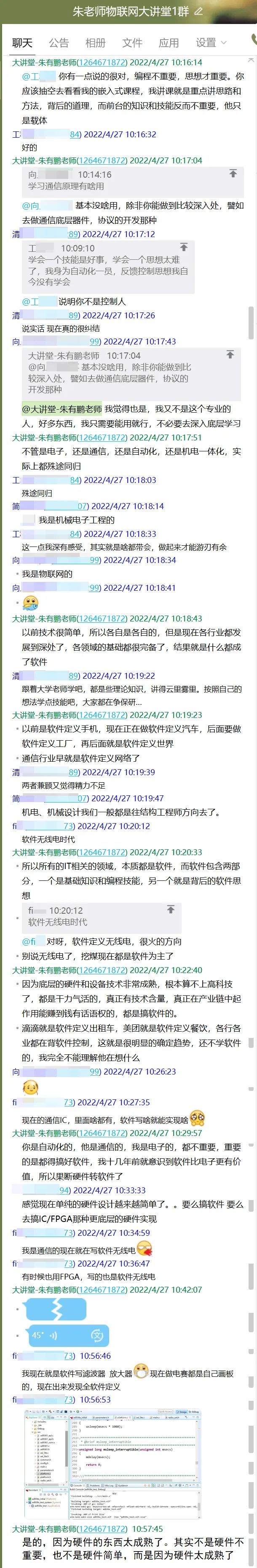
Task: Jump to quoted message 软件无线电时代
Action: [171, 909]
